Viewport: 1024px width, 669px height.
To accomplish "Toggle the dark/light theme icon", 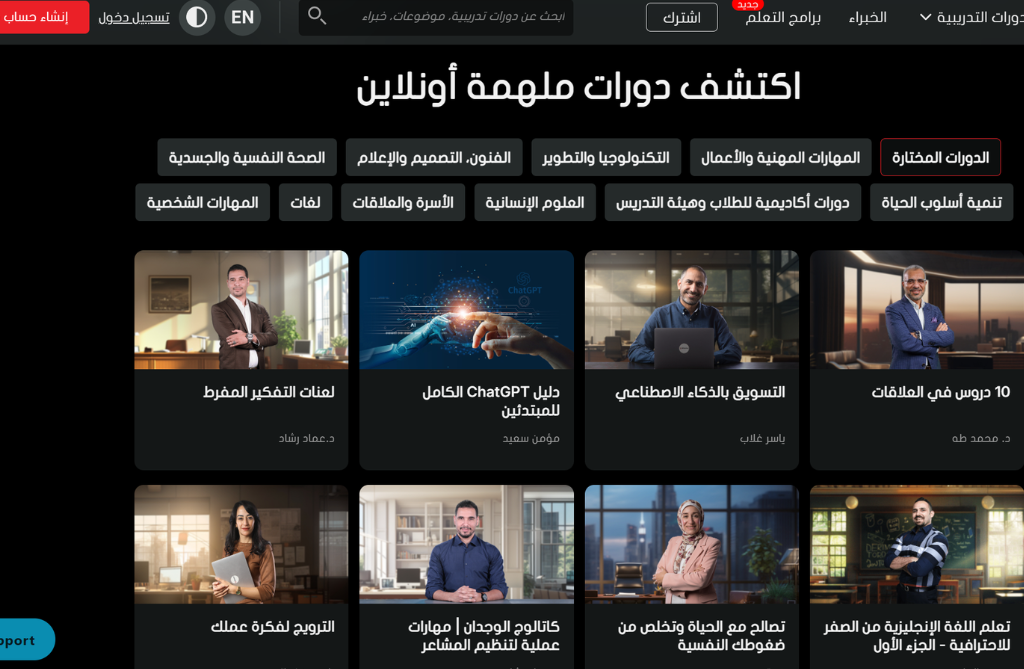I will pyautogui.click(x=197, y=17).
